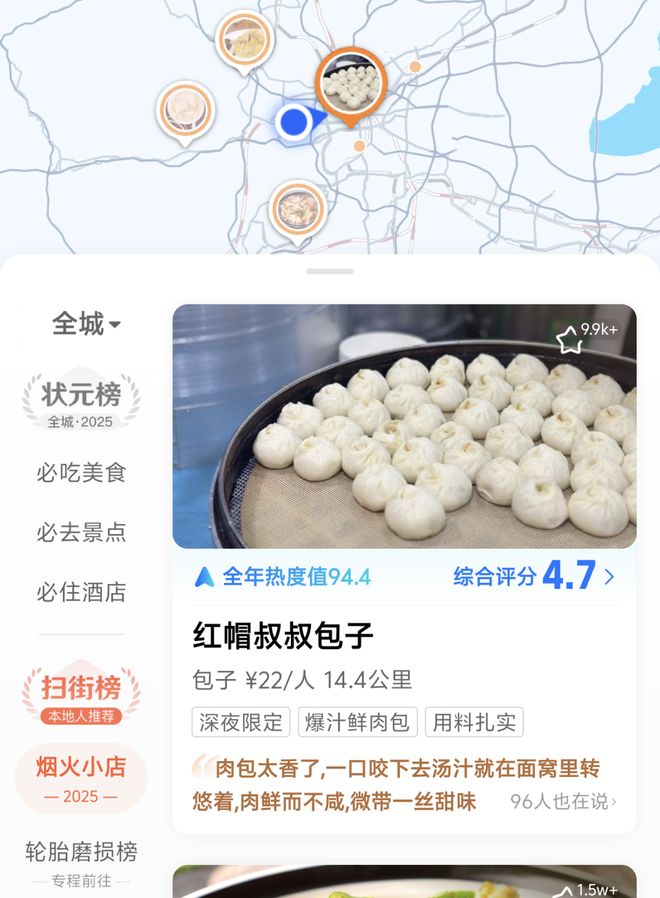Open the 必住酒店 list

81,592
